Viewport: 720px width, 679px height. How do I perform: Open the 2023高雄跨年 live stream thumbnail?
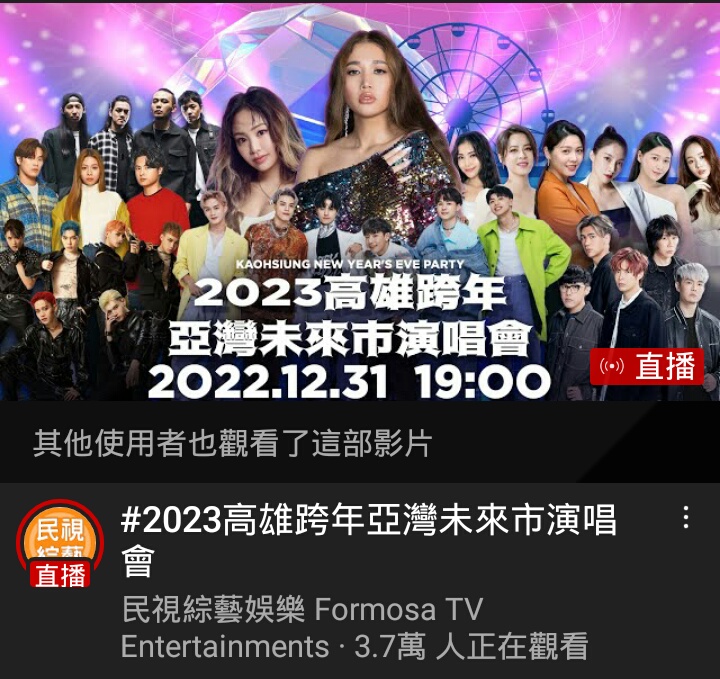pyautogui.click(x=360, y=200)
